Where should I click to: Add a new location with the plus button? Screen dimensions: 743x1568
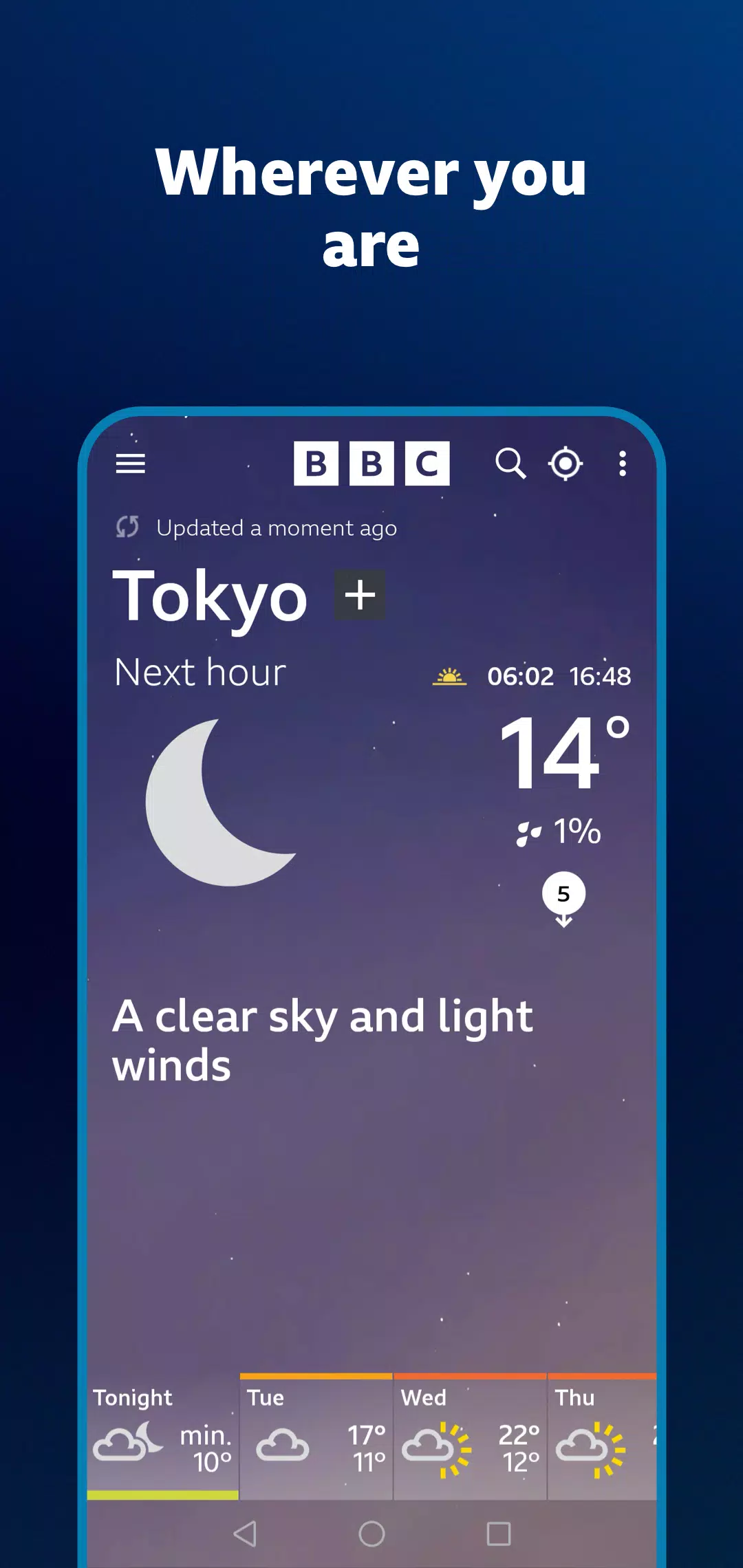pyautogui.click(x=359, y=596)
